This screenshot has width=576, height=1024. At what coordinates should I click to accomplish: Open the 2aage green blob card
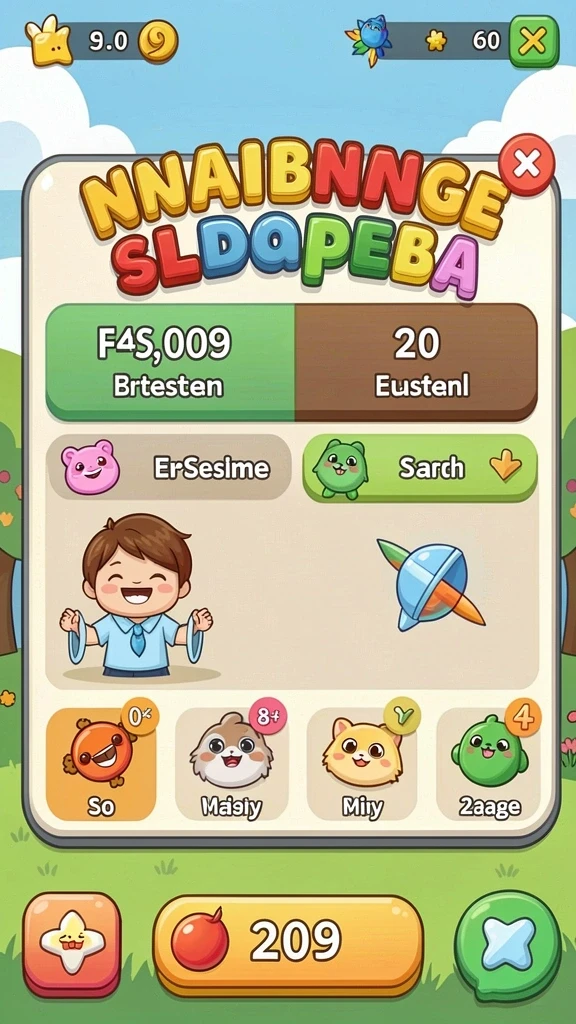(488, 764)
